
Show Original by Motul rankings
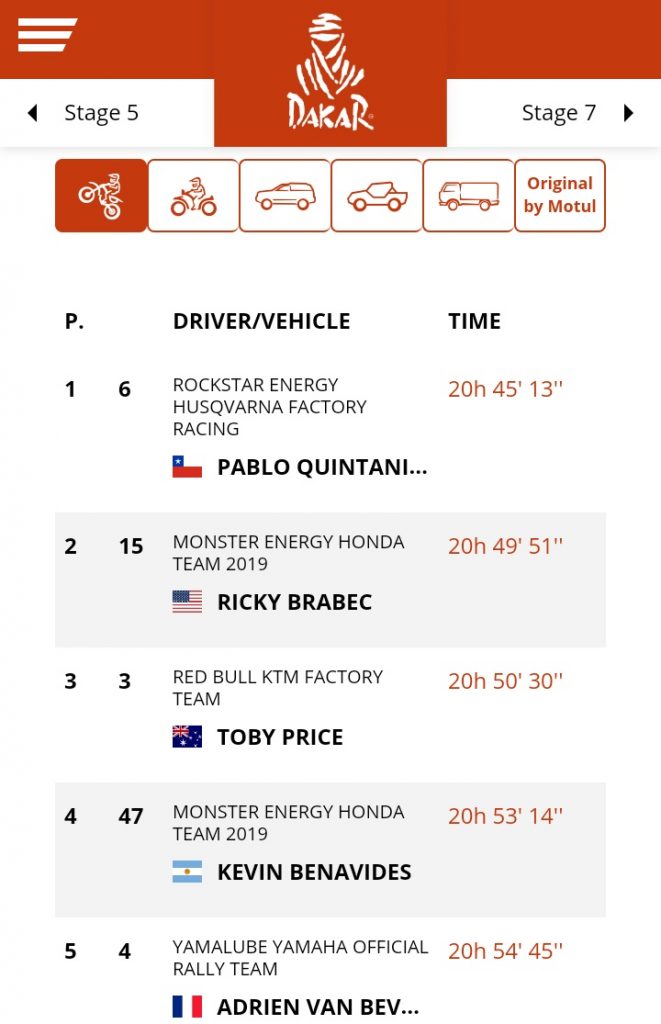pyautogui.click(x=560, y=196)
